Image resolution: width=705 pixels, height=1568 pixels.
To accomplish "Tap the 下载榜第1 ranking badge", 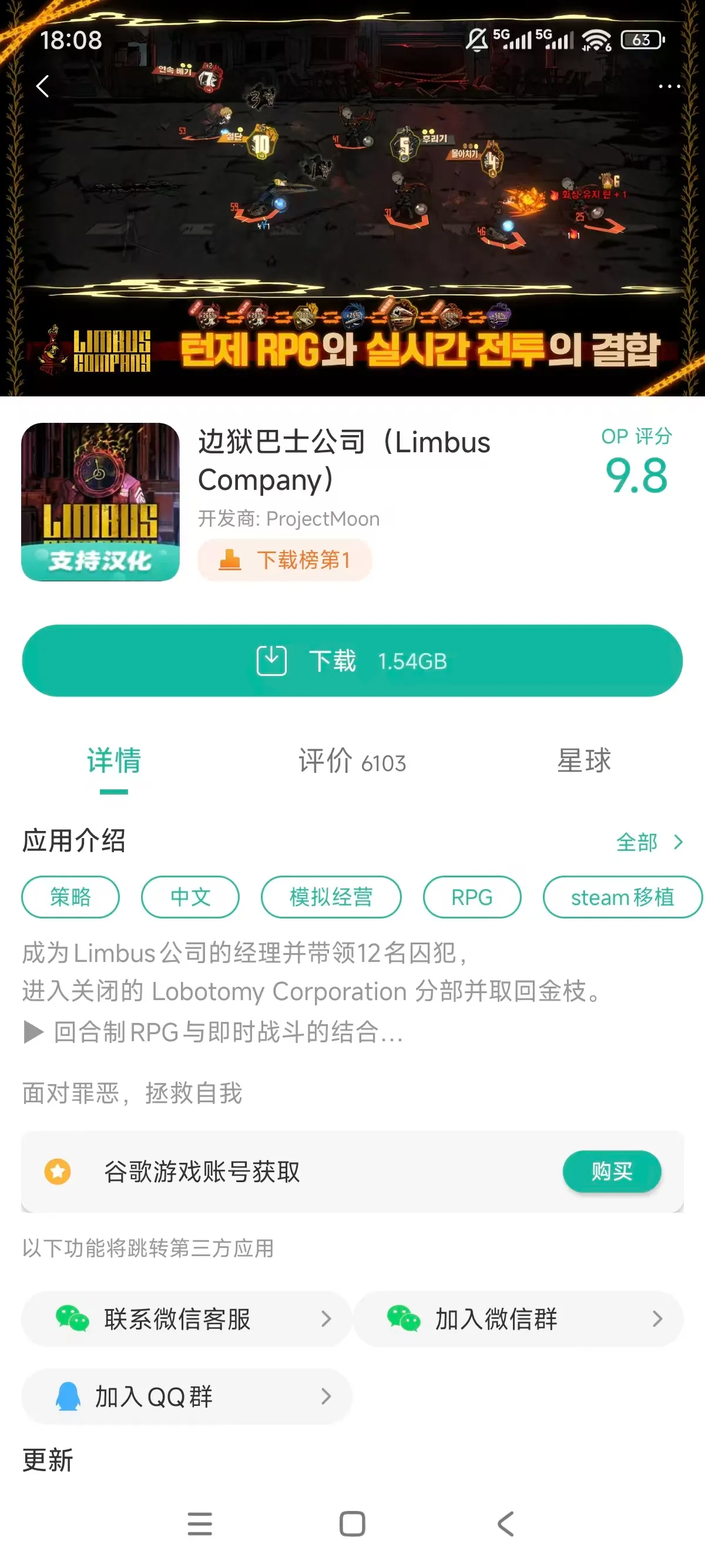I will [285, 560].
